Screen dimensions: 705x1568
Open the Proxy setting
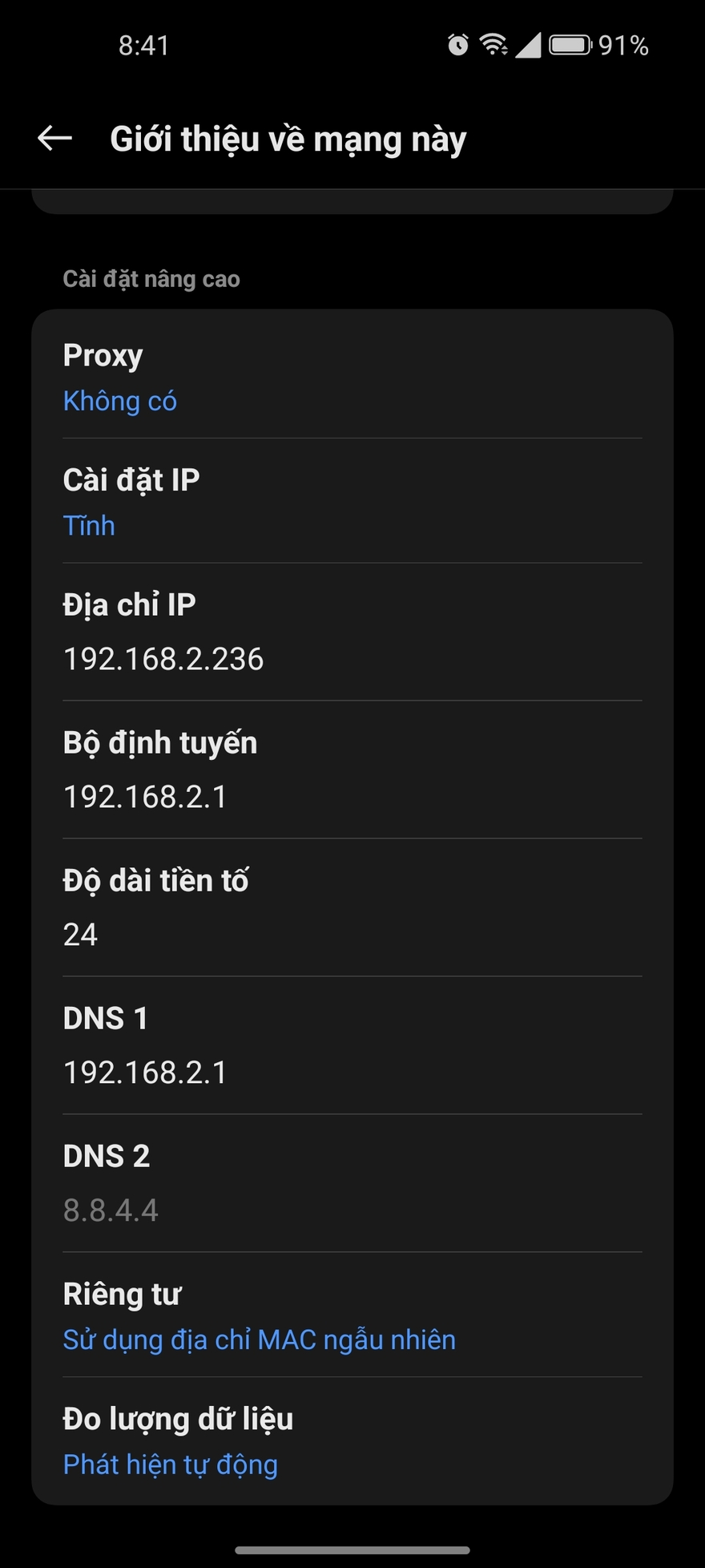pos(352,377)
